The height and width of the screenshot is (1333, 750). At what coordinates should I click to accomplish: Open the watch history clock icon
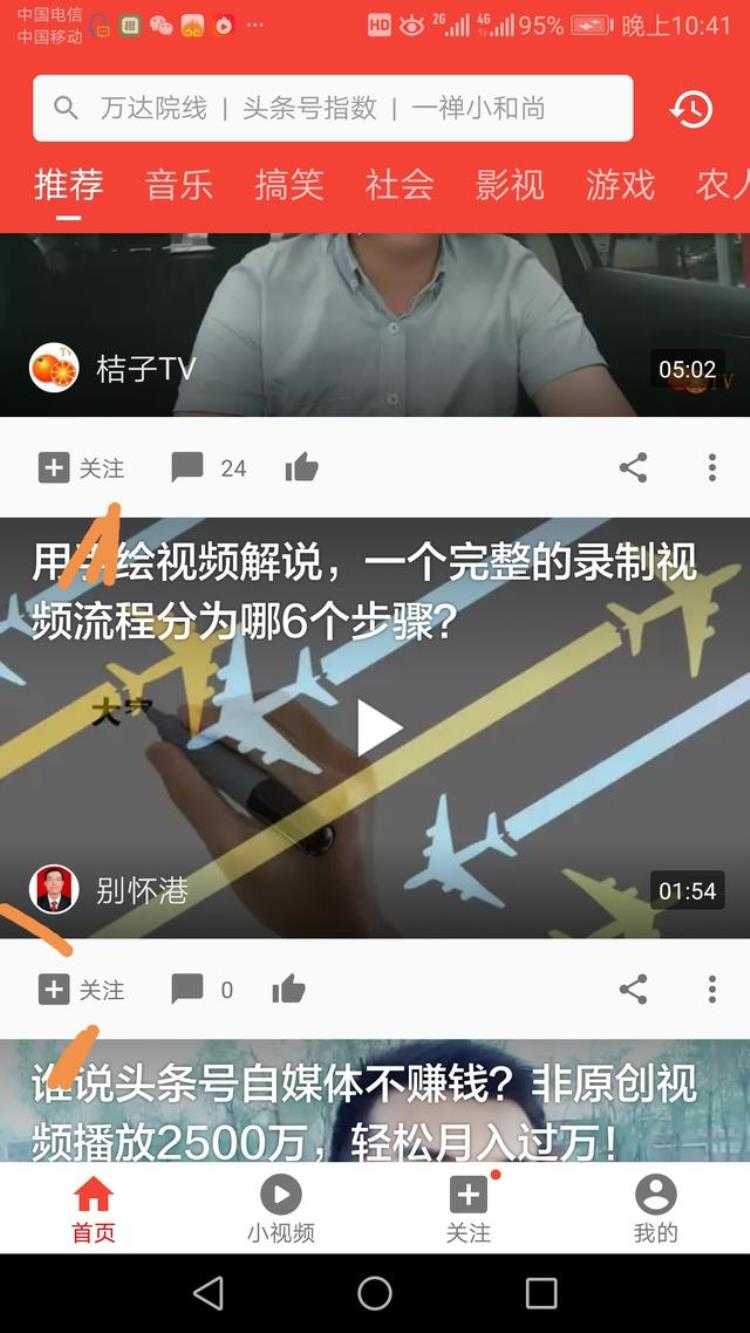691,109
